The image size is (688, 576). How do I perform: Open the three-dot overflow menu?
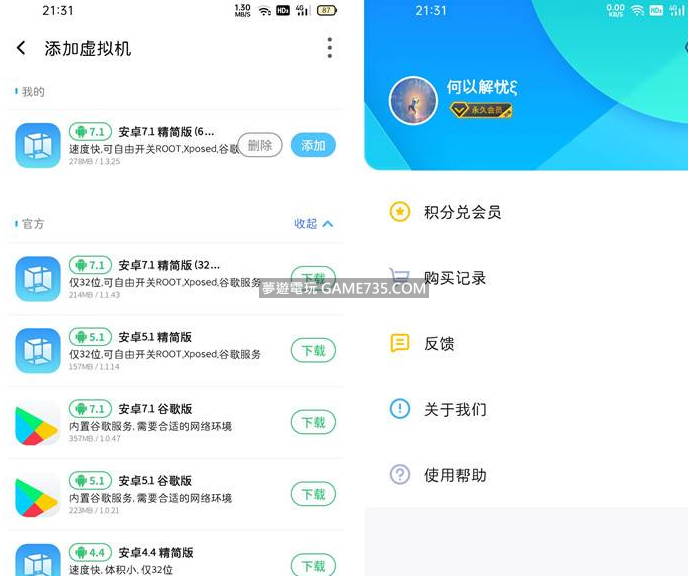click(x=329, y=48)
